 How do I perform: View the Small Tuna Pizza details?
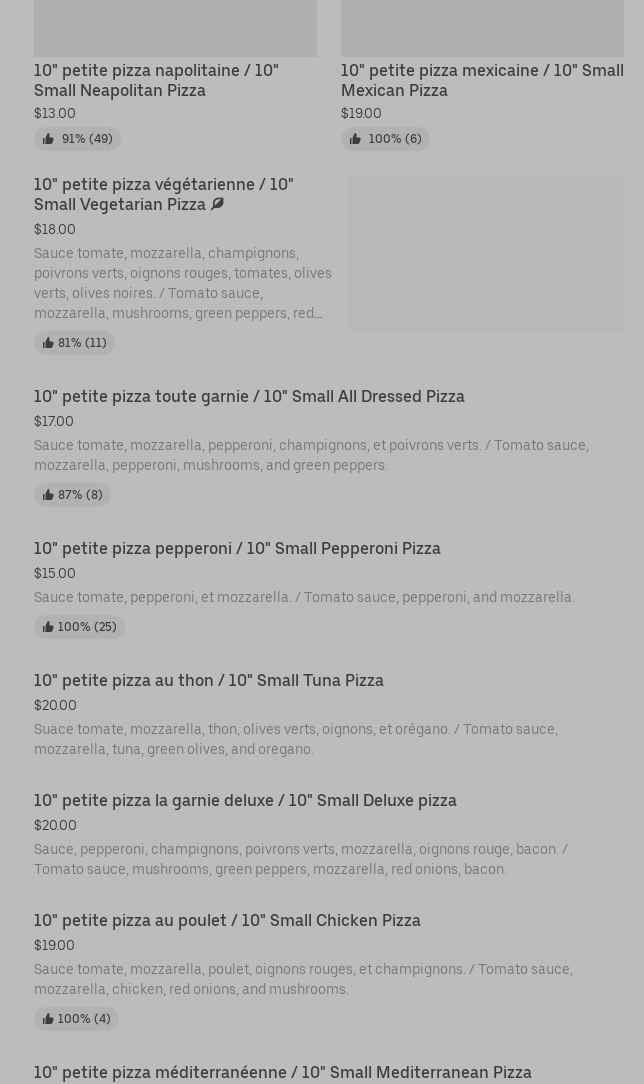(x=209, y=680)
